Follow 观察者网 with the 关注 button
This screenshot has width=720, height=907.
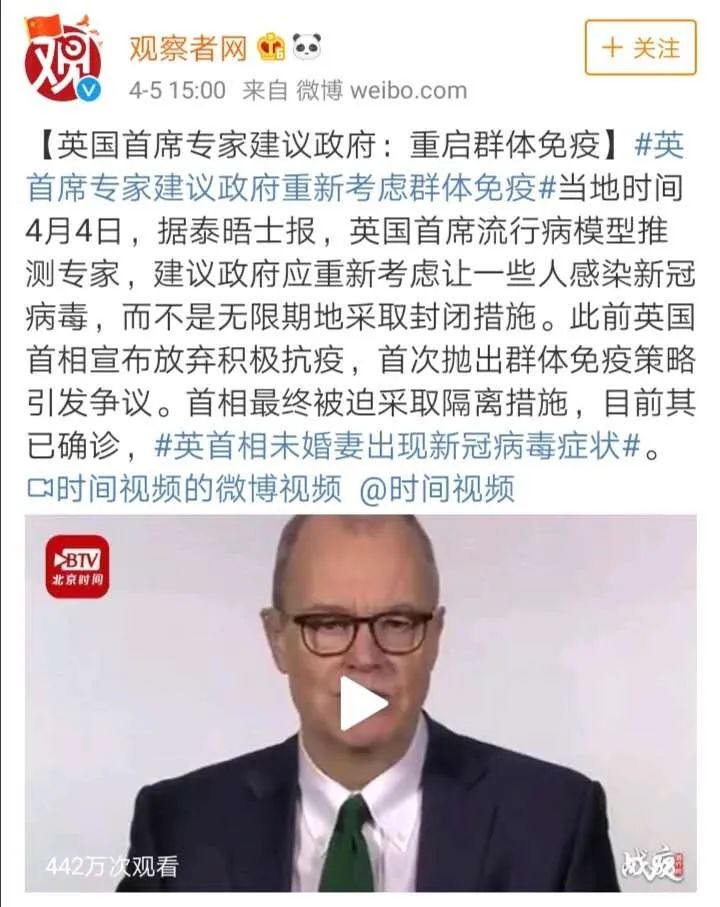pyautogui.click(x=640, y=48)
